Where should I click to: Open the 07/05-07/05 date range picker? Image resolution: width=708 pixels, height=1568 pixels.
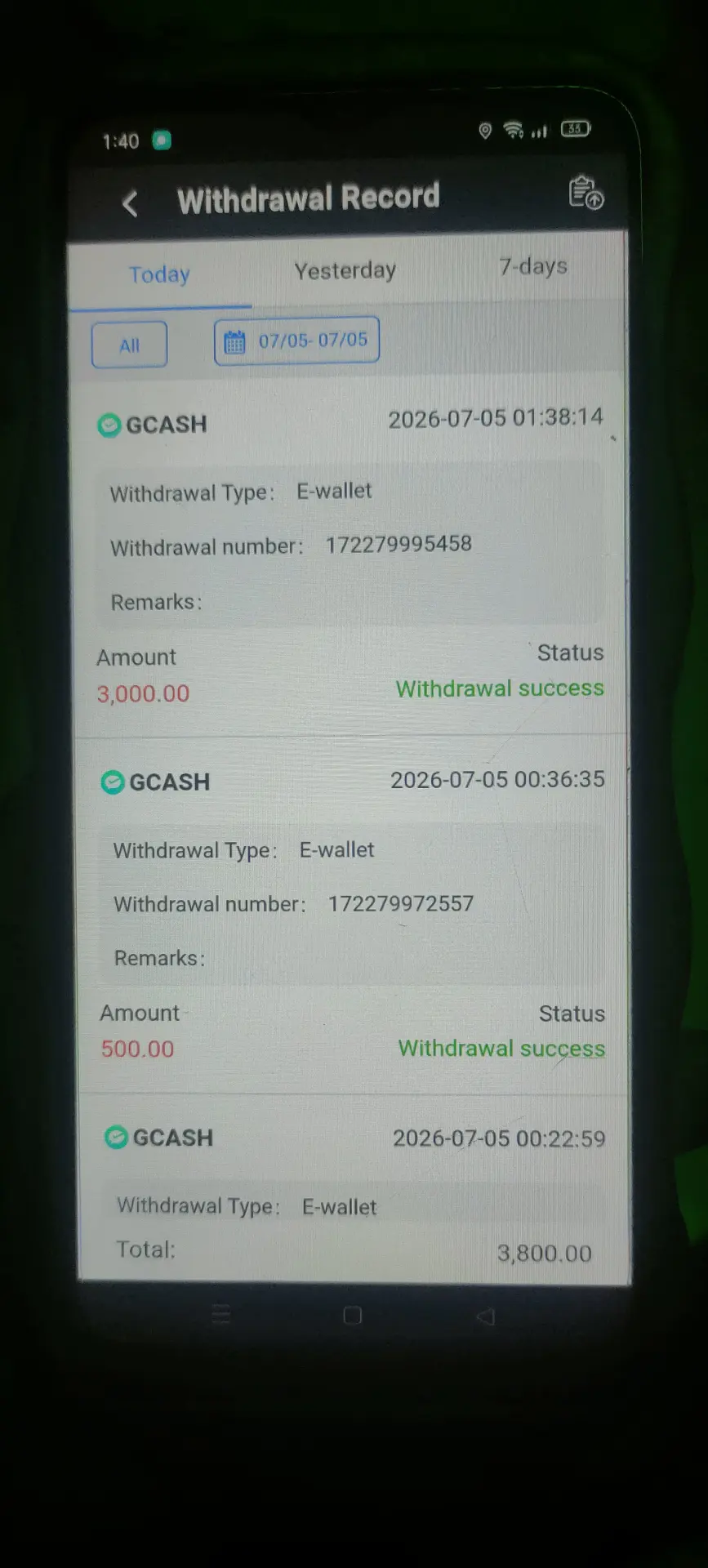click(x=296, y=341)
